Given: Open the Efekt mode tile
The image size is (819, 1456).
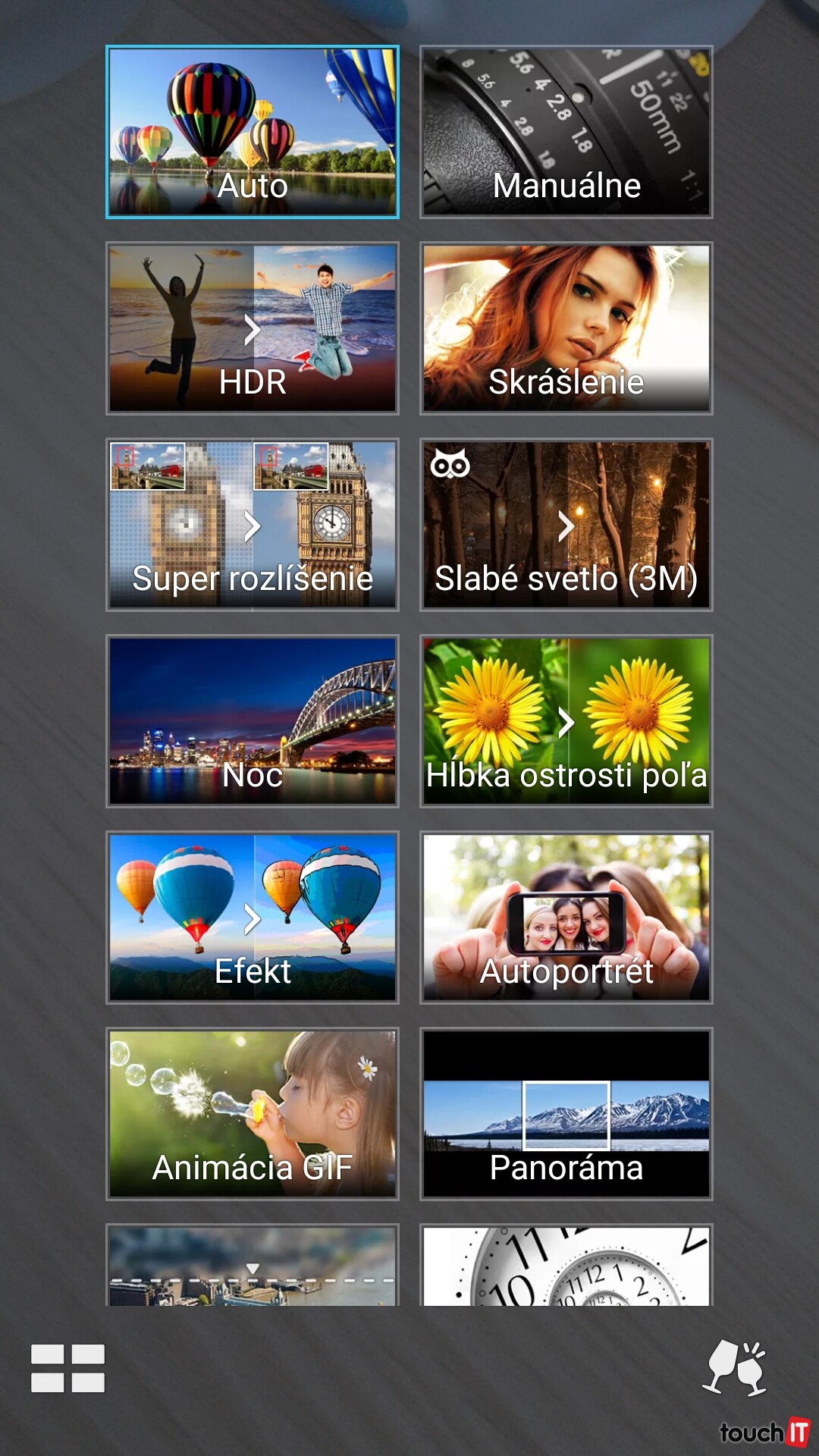Looking at the screenshot, I should tap(253, 918).
